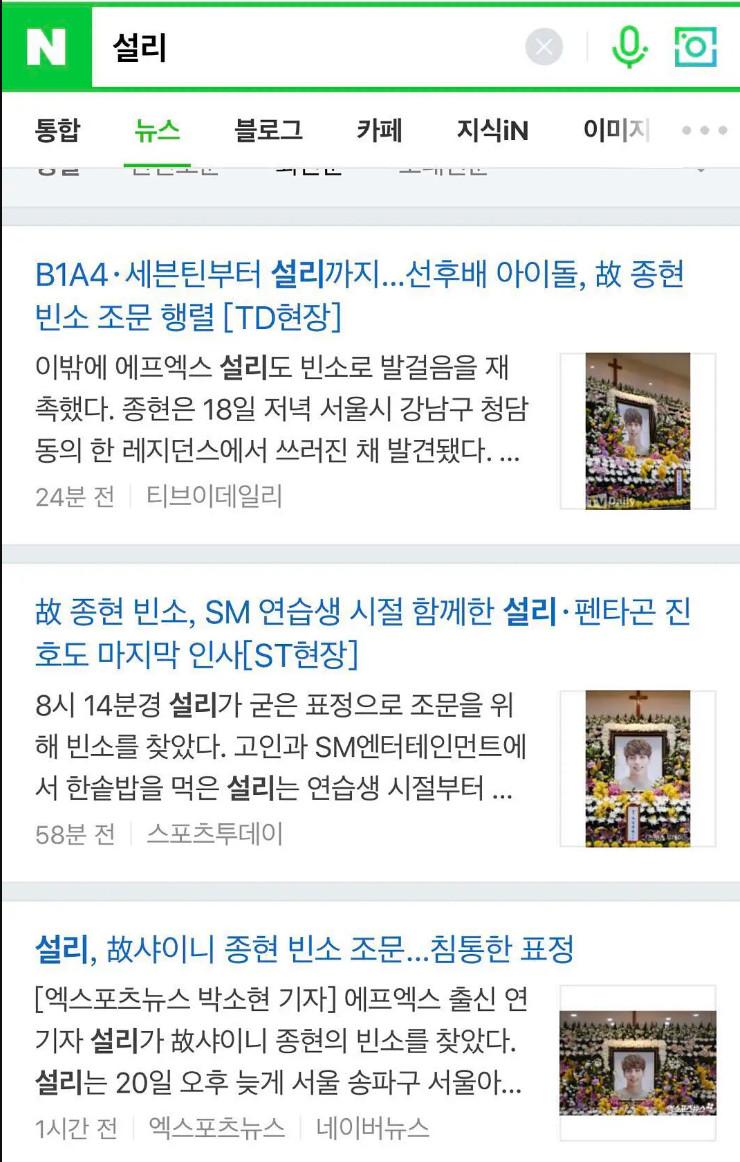The image size is (740, 1162).
Task: Open the thumbnail of the 티브이데일리 article
Action: click(x=637, y=431)
